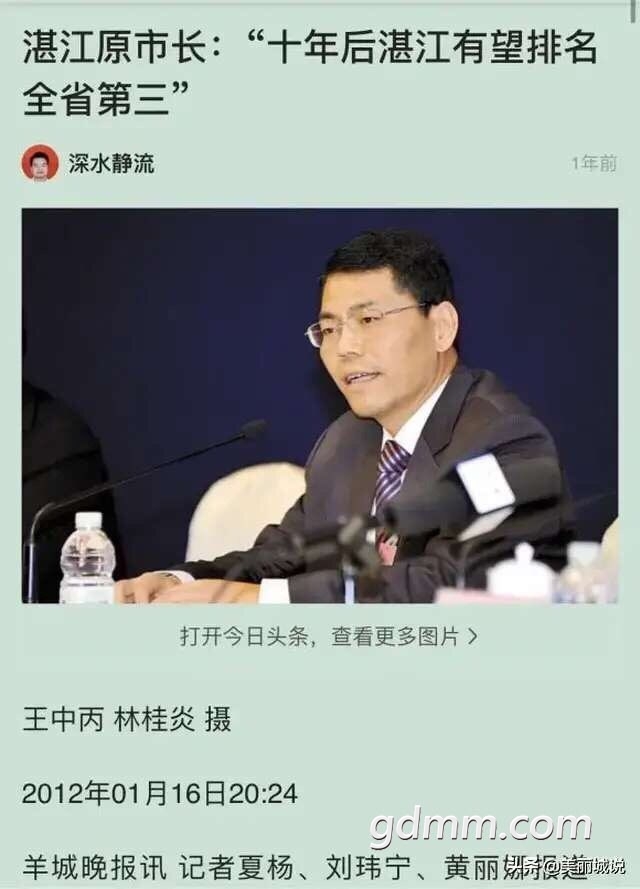Tap 打开今日头条，查看更多图片 link
The height and width of the screenshot is (889, 640).
pyautogui.click(x=328, y=636)
